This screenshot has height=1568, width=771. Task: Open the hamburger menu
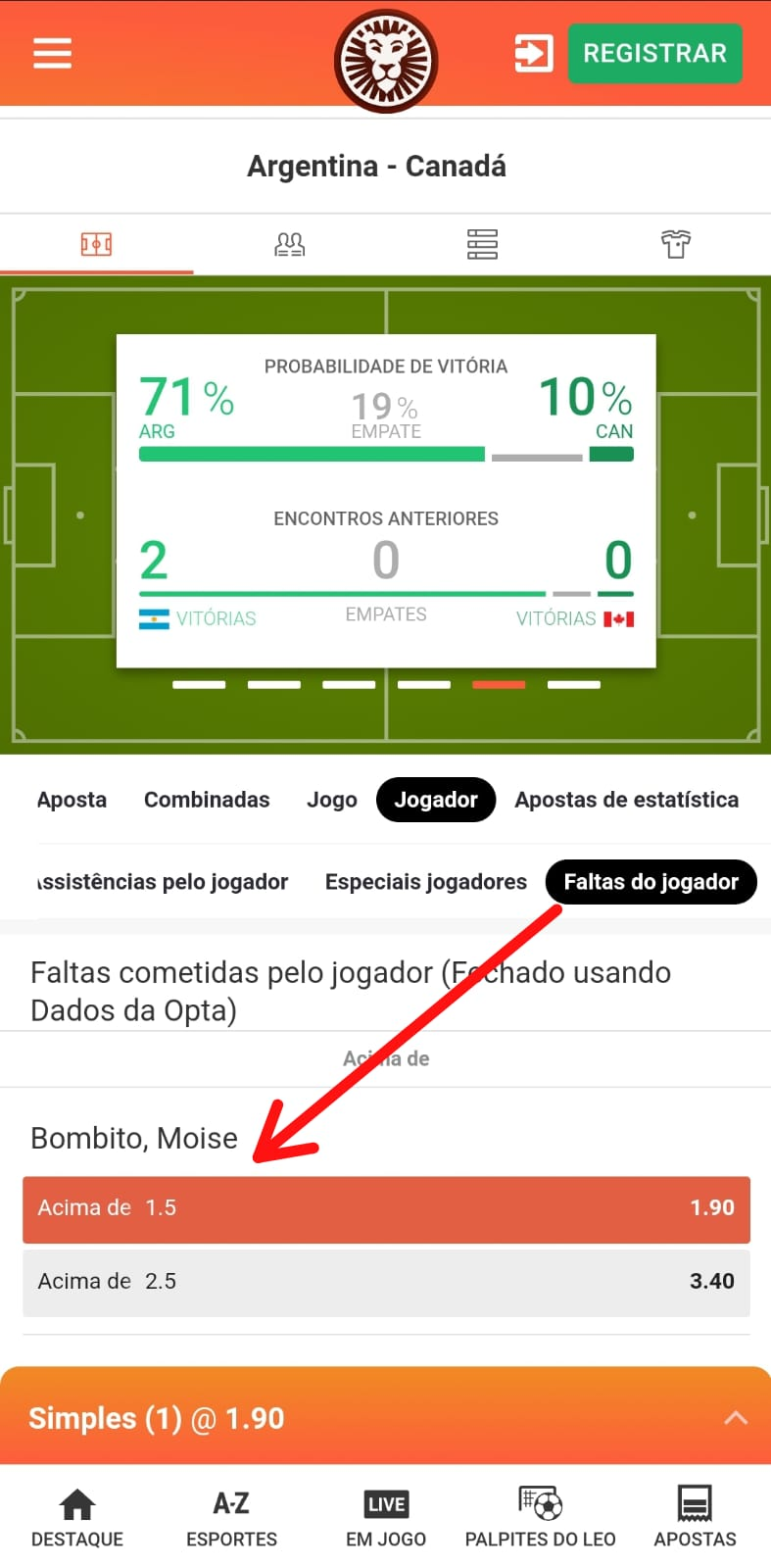52,53
